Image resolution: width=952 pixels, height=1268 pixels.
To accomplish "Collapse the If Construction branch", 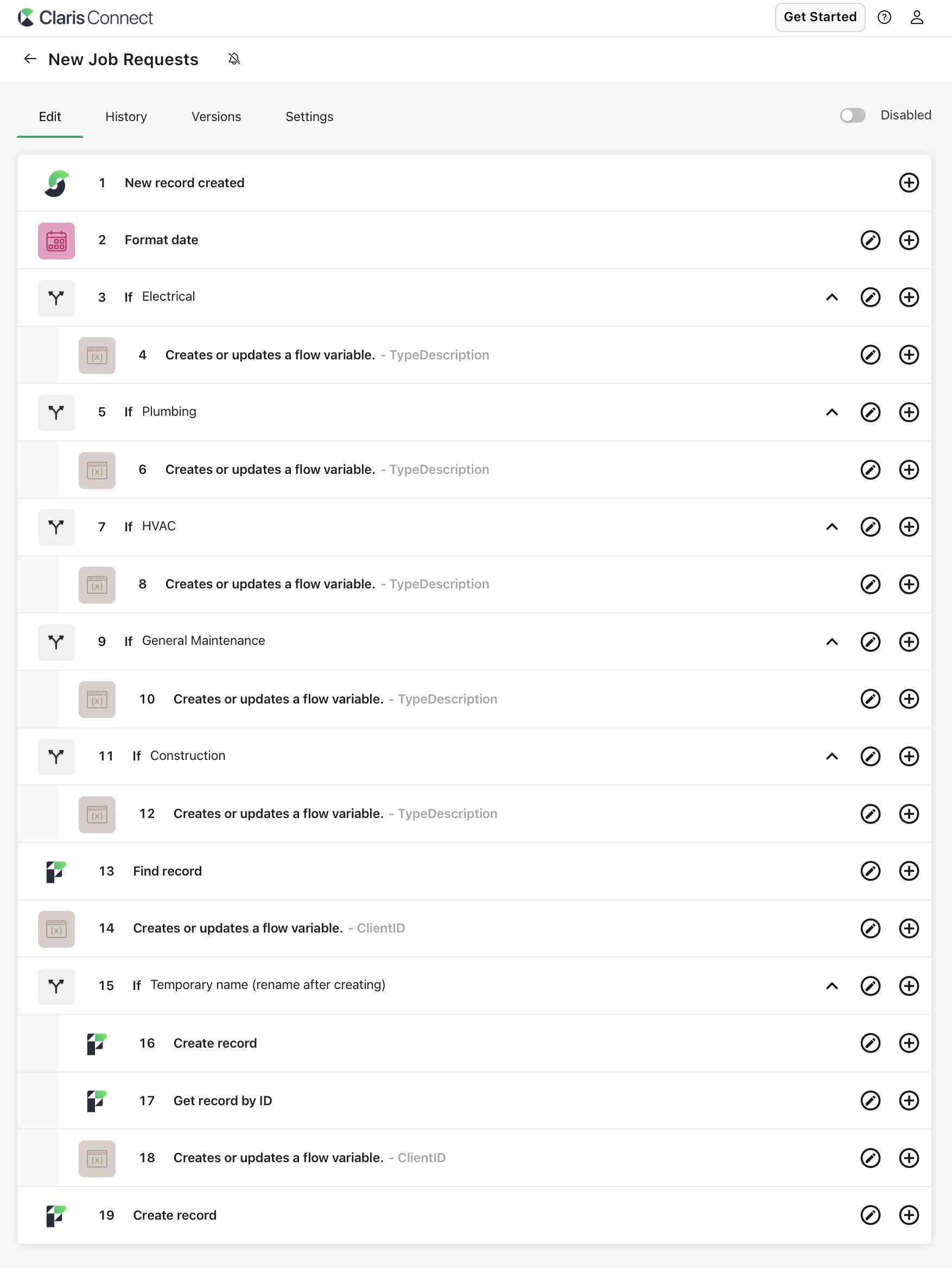I will pos(832,756).
